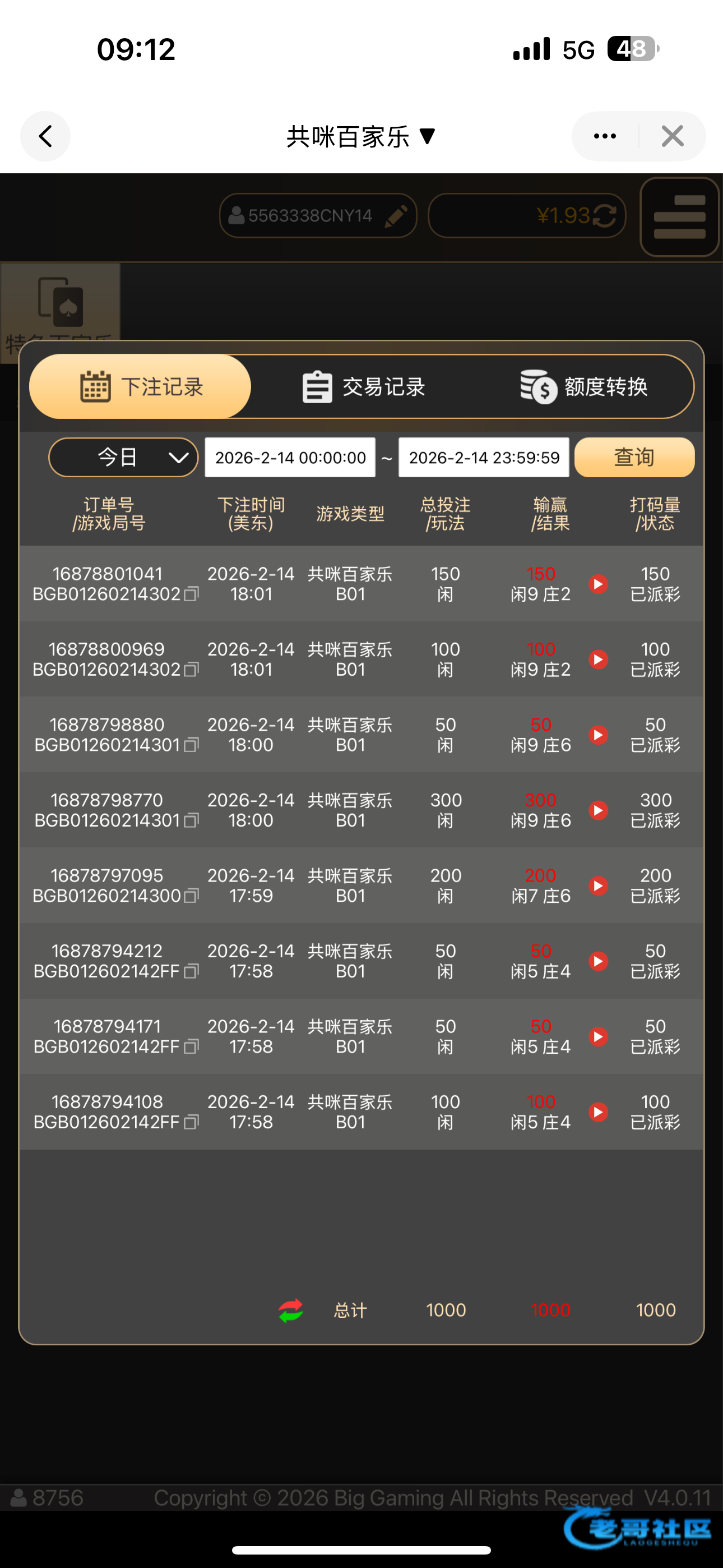
Task: Play replay for order 16878794108
Action: [x=598, y=1112]
